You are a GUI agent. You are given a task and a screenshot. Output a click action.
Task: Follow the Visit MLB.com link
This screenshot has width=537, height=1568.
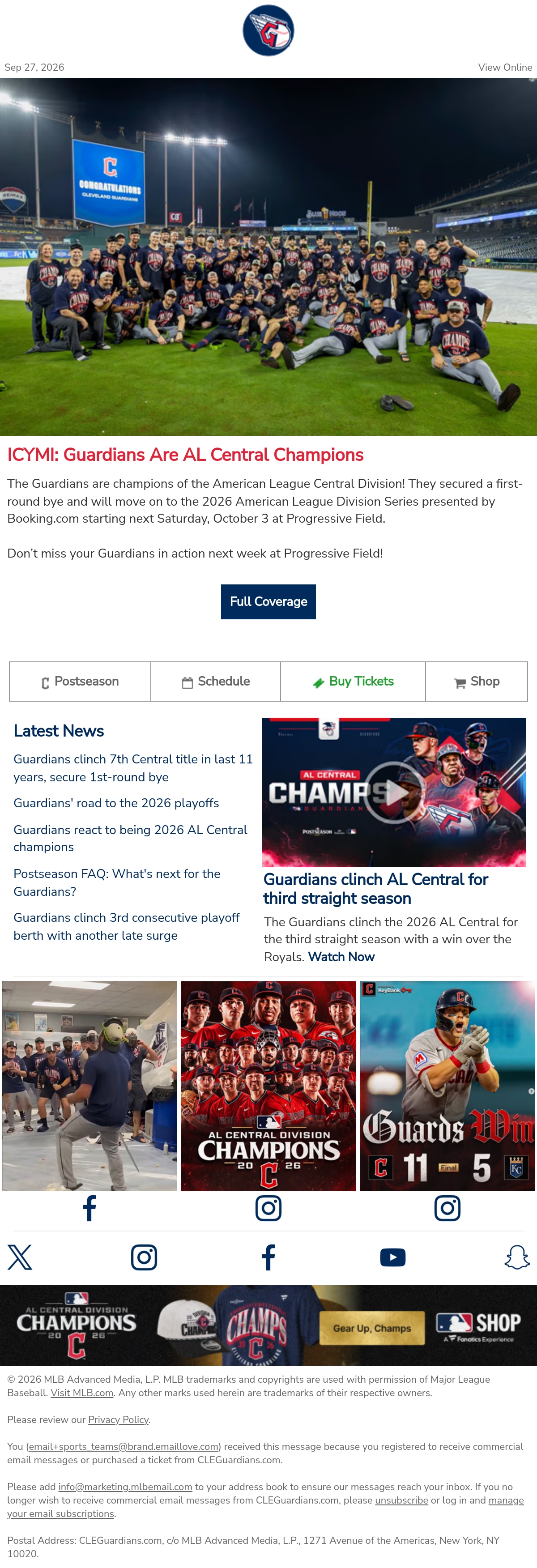(x=82, y=1393)
